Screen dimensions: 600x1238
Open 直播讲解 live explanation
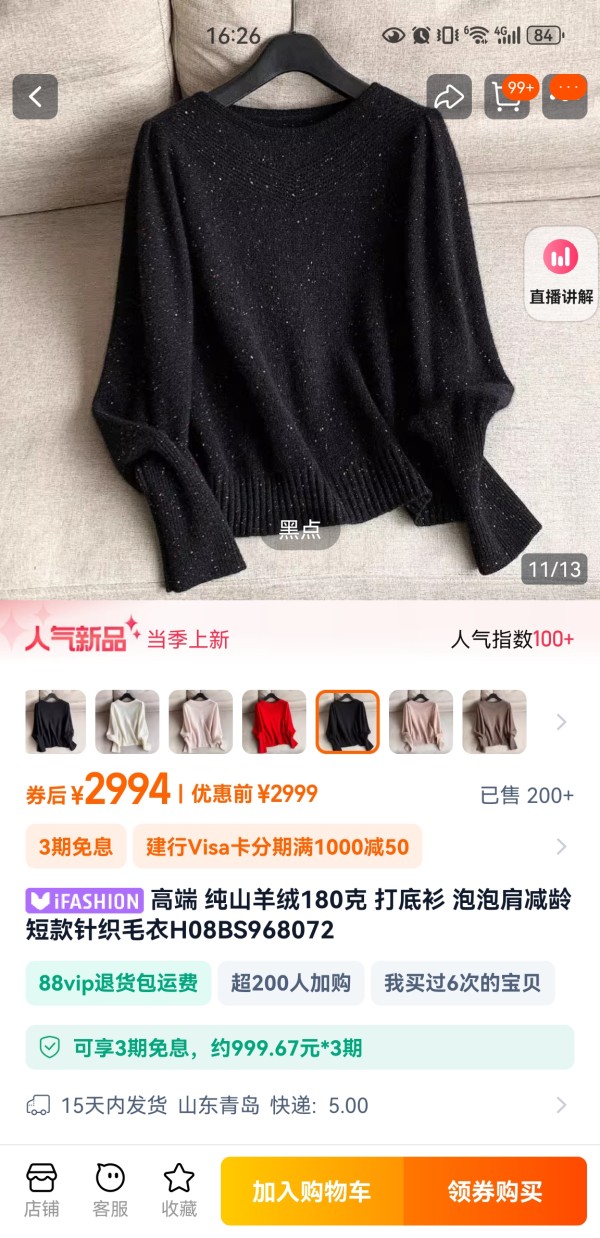click(x=562, y=274)
